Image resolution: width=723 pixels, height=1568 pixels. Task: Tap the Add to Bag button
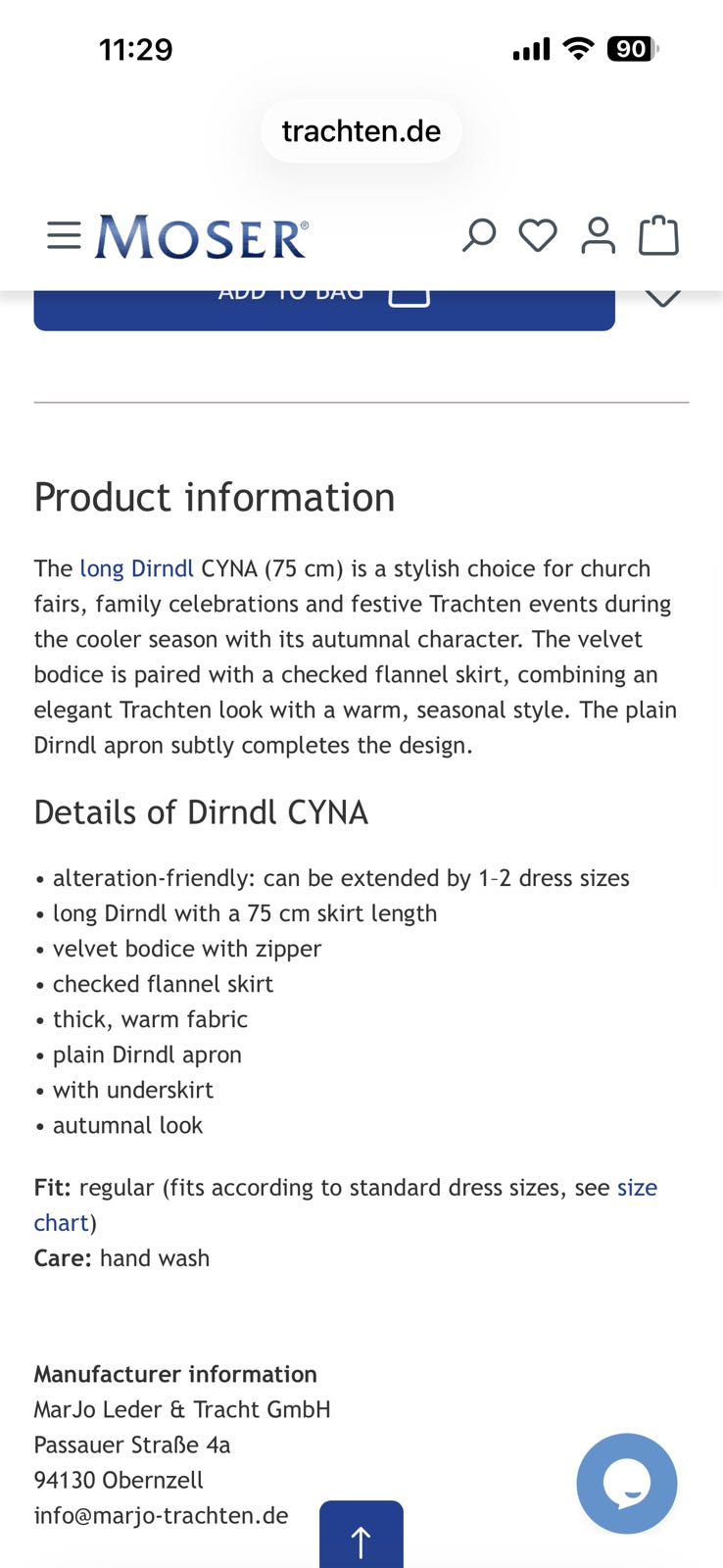(x=324, y=310)
